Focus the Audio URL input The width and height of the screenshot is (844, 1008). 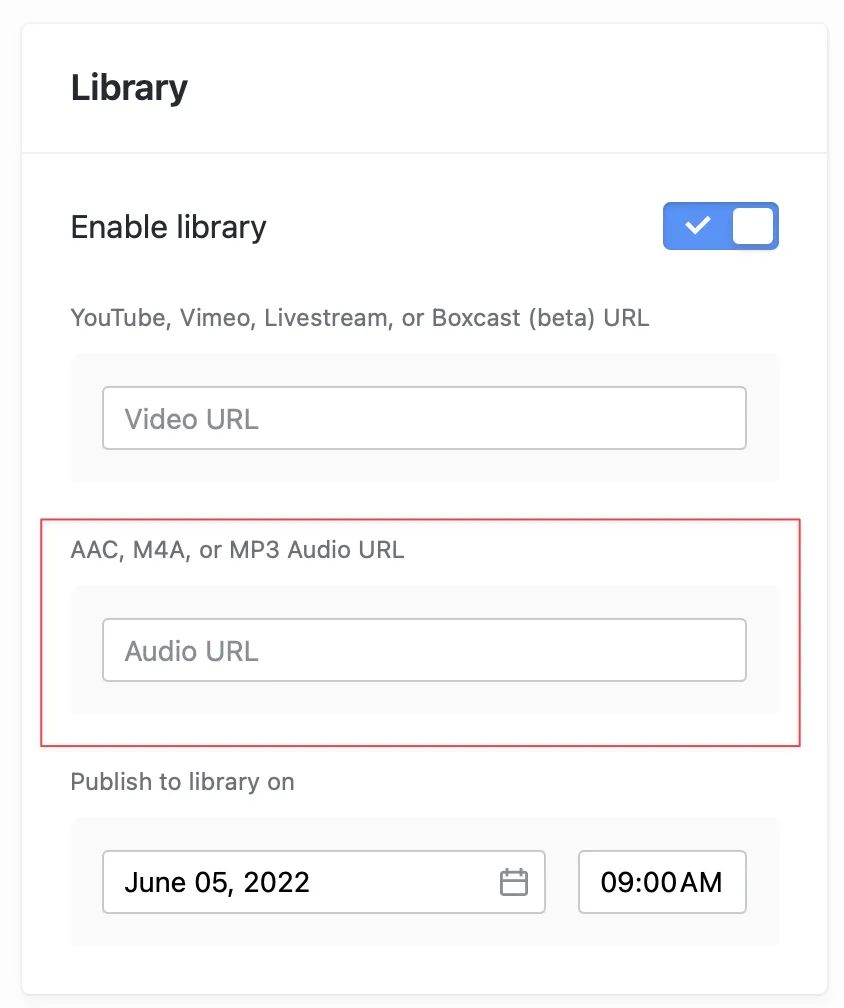(x=424, y=651)
